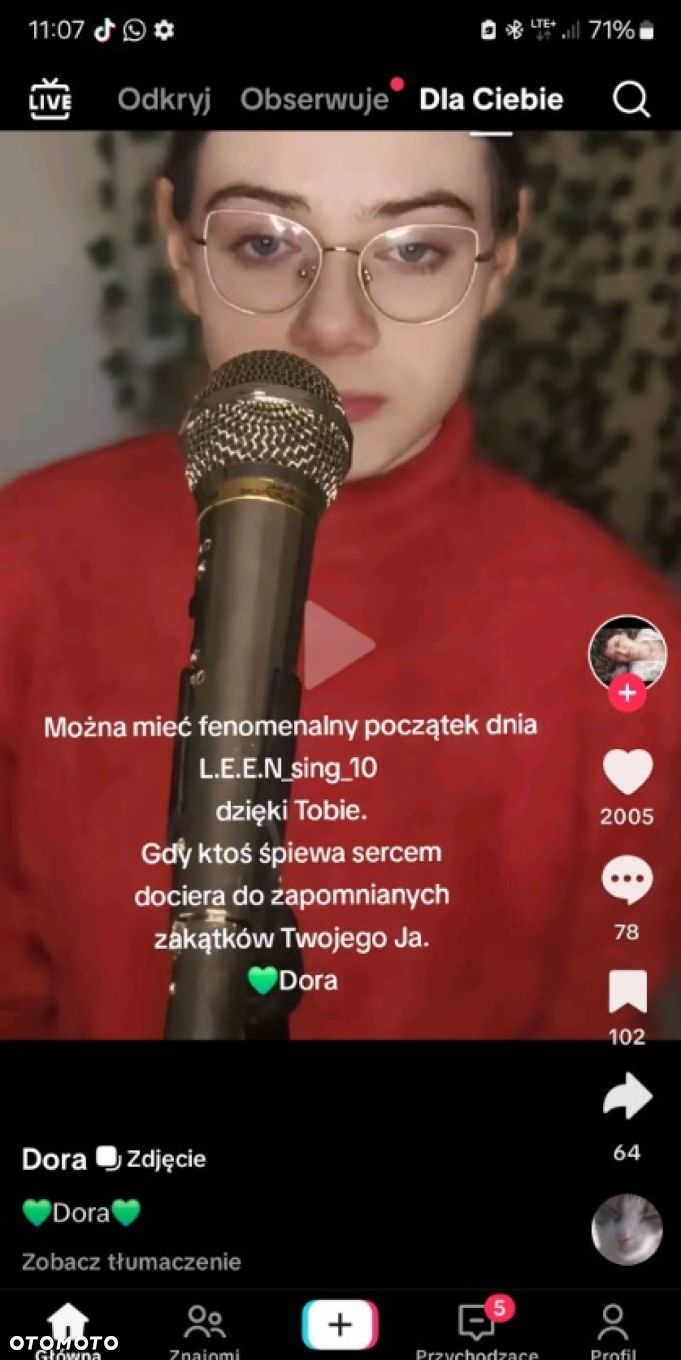Open the search magnifier

tap(631, 99)
